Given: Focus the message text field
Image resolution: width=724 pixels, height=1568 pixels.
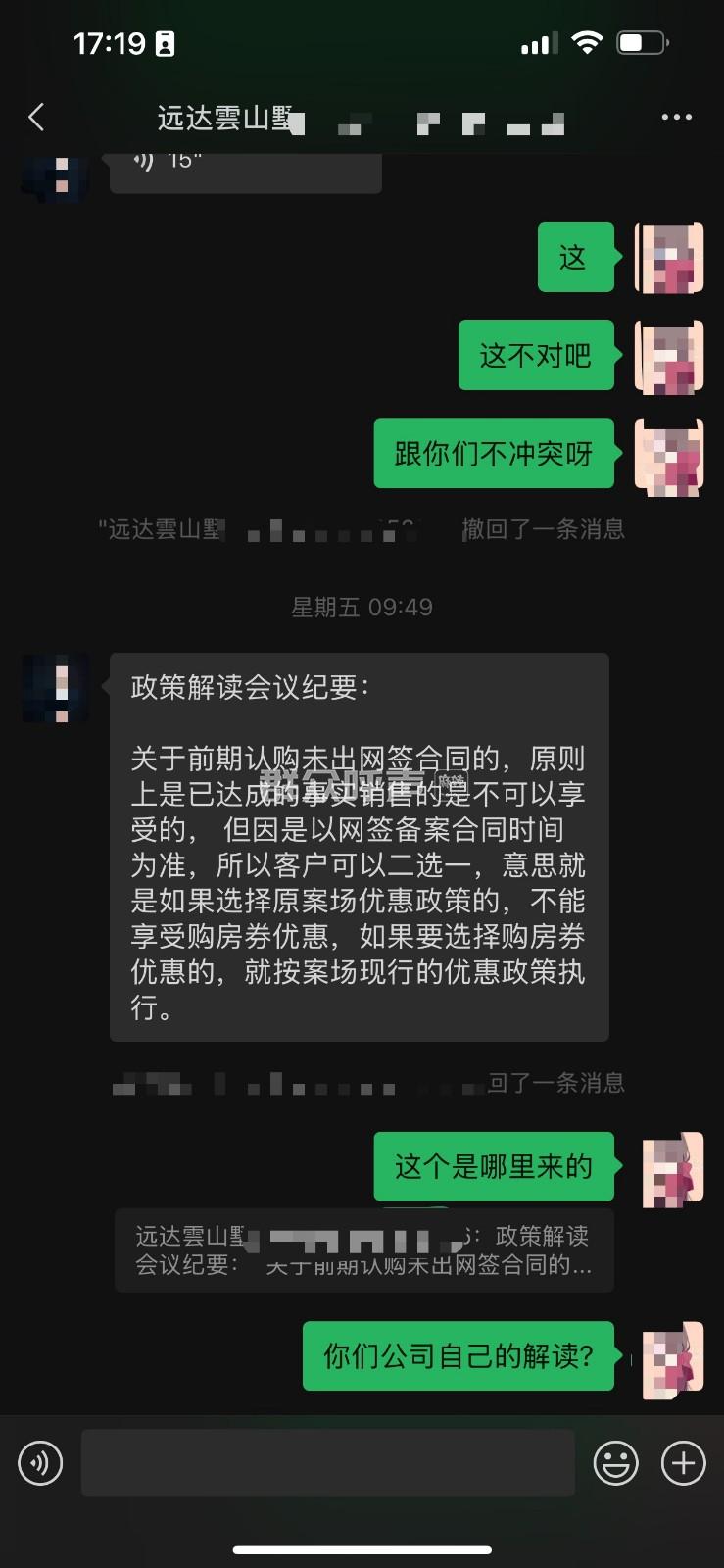Looking at the screenshot, I should coord(327,1463).
